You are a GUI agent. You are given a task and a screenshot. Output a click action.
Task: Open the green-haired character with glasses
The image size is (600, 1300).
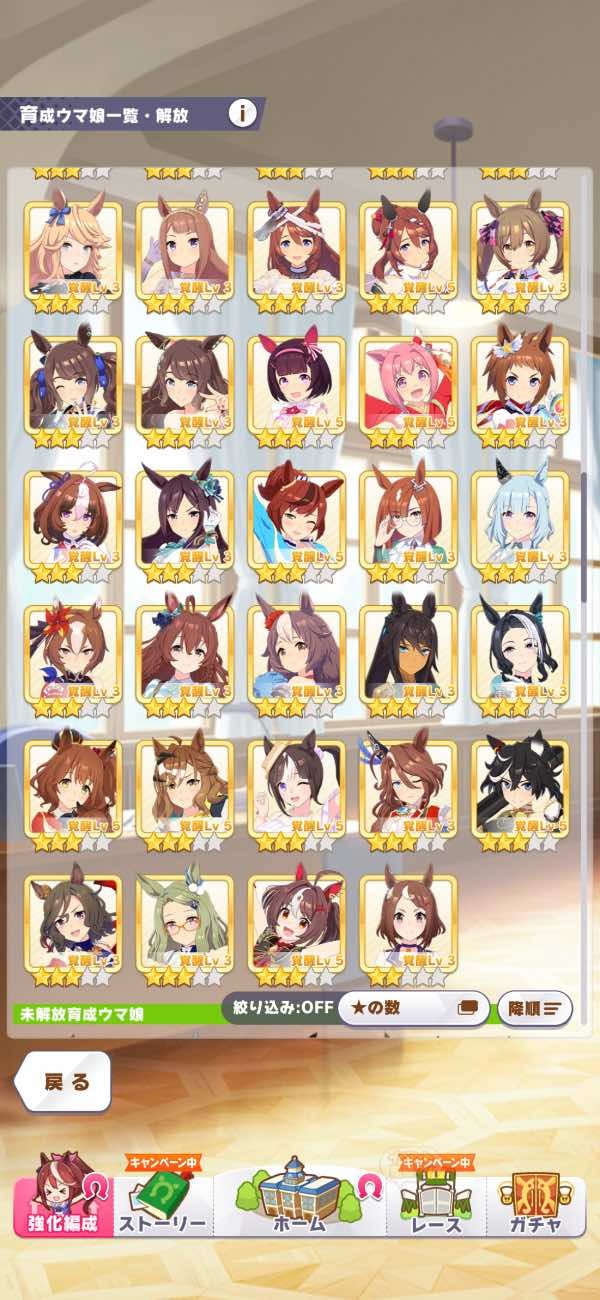[x=184, y=925]
